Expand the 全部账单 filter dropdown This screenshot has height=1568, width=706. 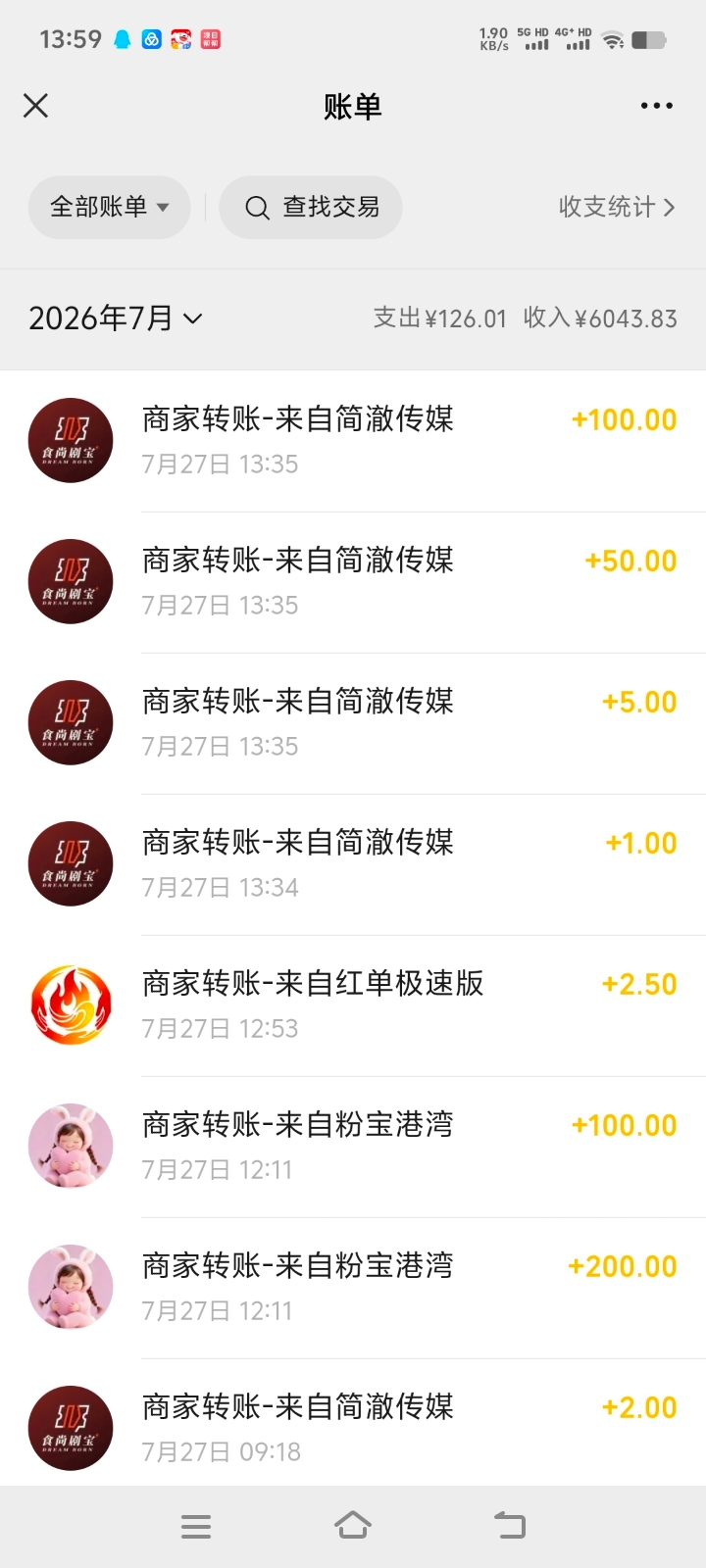pos(109,207)
